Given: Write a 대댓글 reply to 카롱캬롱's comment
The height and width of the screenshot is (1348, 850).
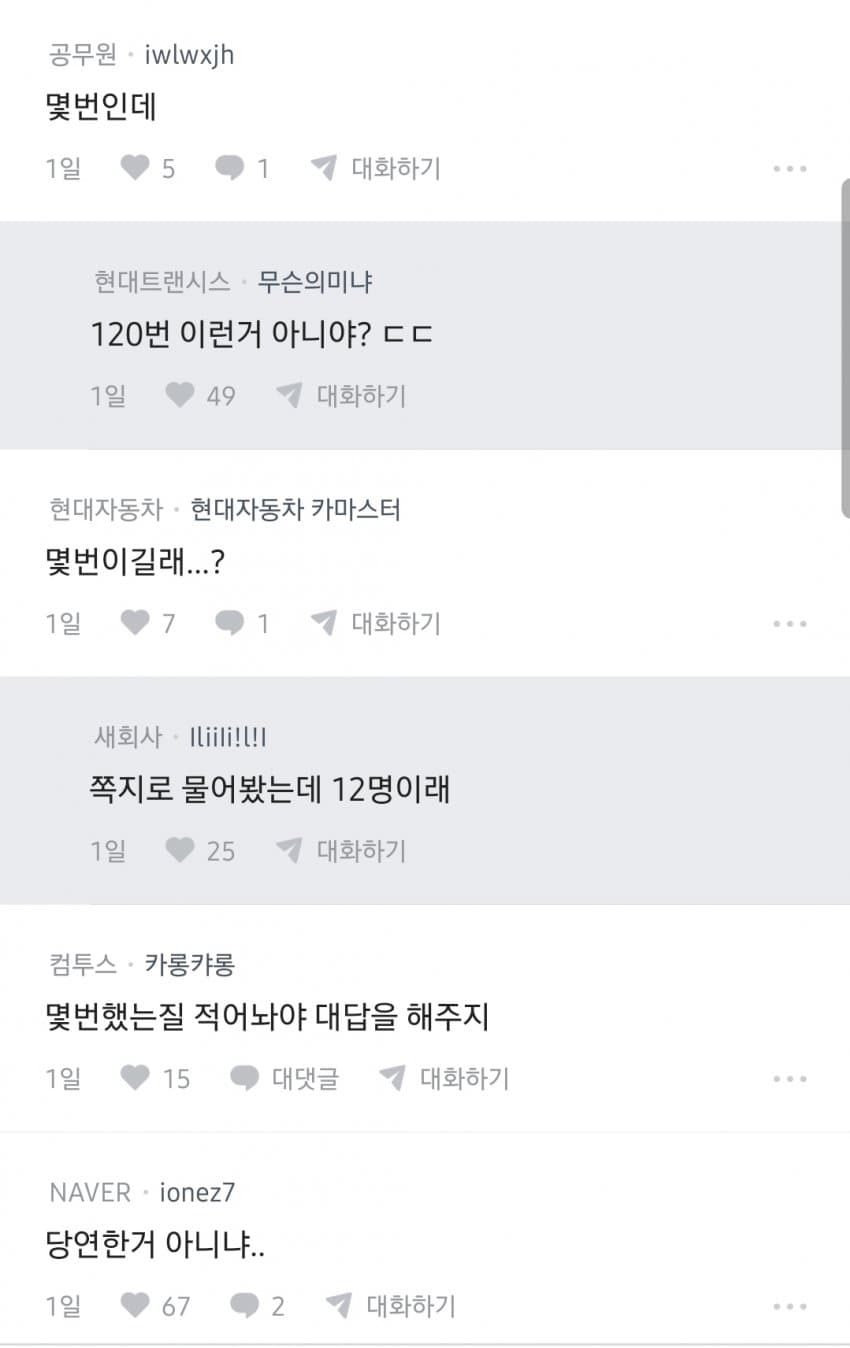Looking at the screenshot, I should coord(285,1078).
